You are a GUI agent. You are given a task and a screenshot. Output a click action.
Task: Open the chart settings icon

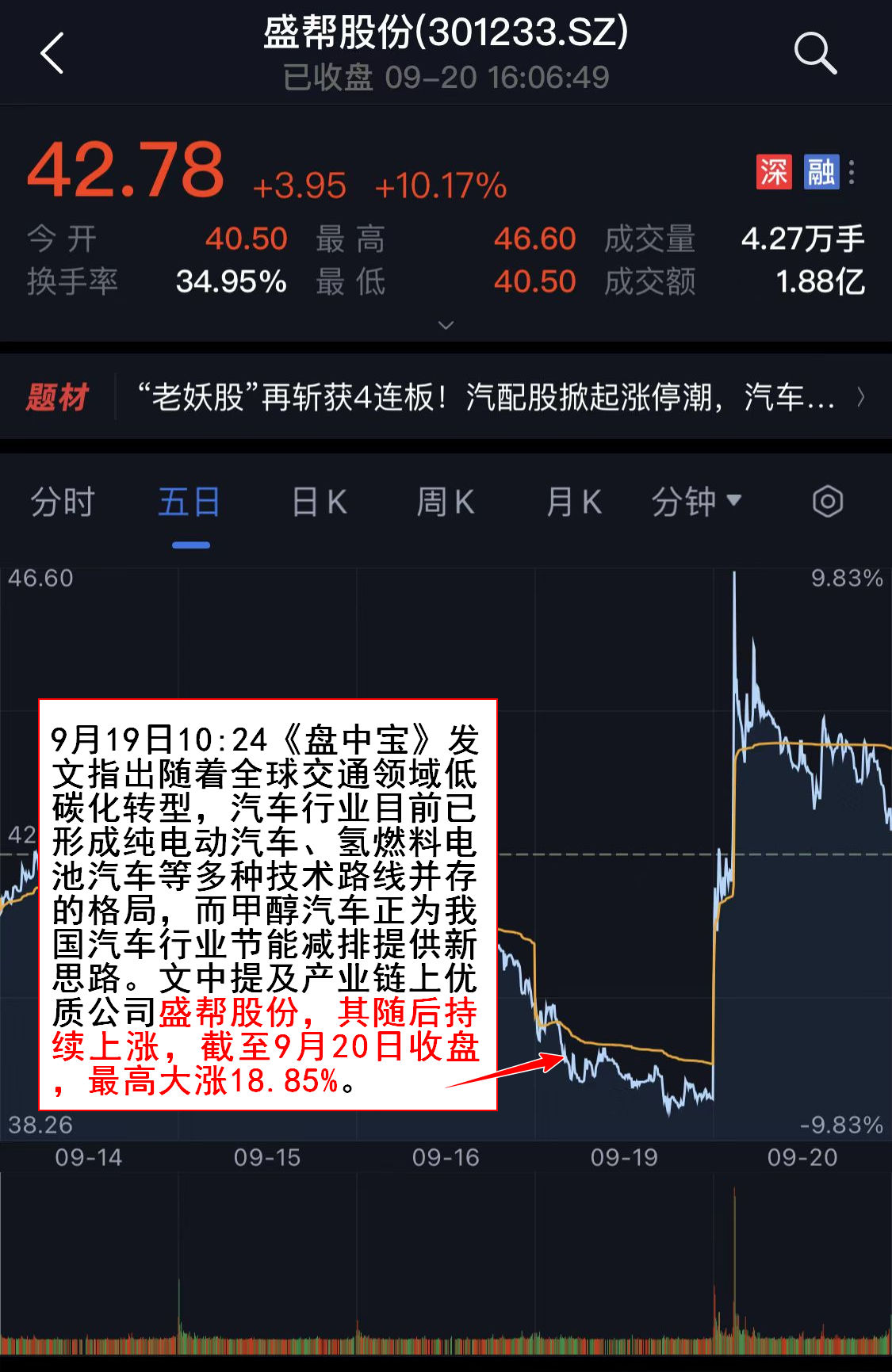tap(827, 503)
